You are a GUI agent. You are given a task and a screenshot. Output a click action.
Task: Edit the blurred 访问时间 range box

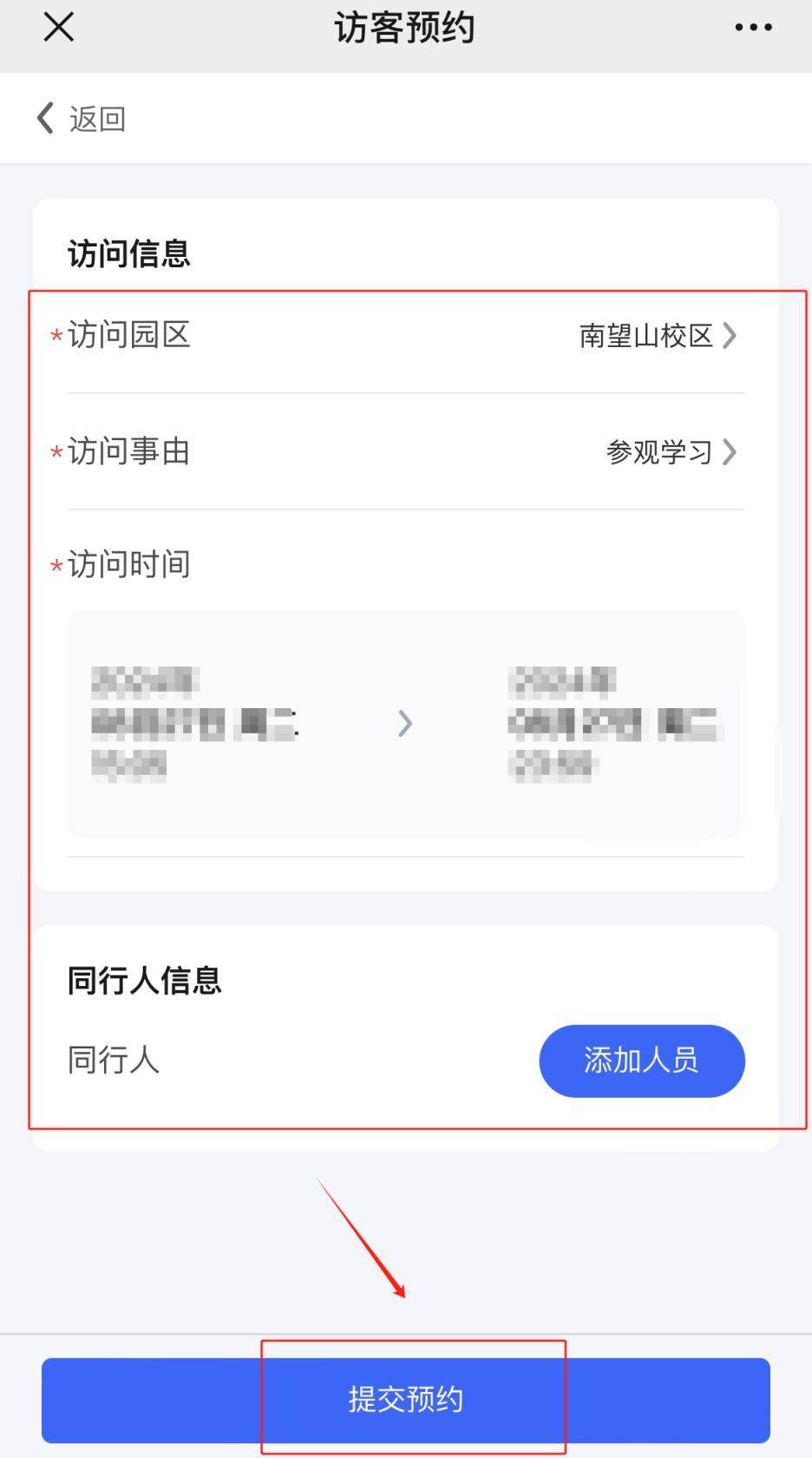pyautogui.click(x=405, y=723)
